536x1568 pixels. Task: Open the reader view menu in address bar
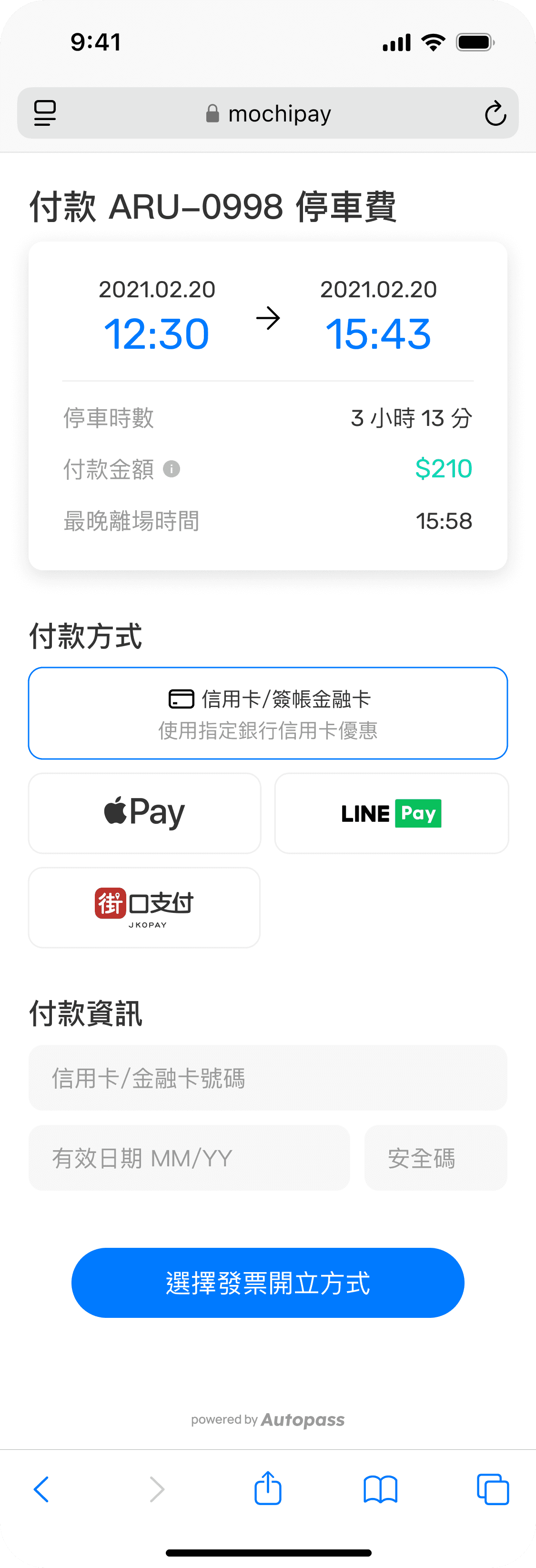pos(45,113)
